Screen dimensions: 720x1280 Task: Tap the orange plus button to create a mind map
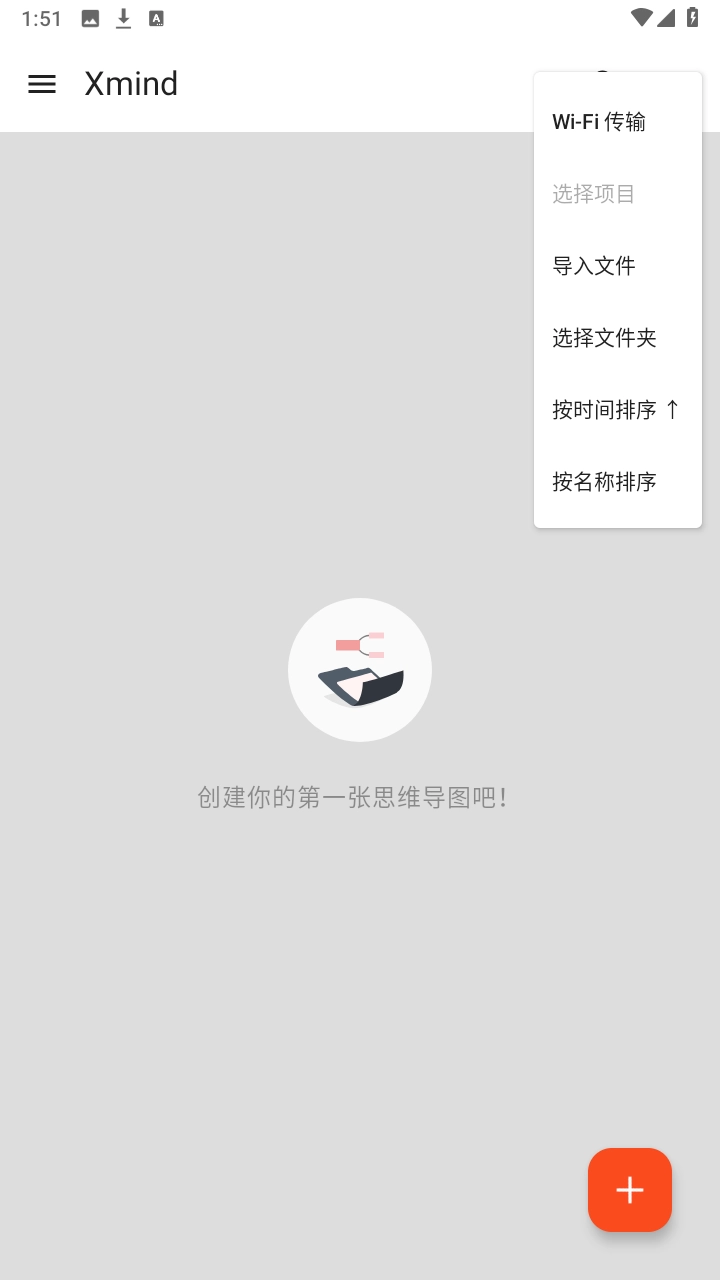(x=629, y=1190)
